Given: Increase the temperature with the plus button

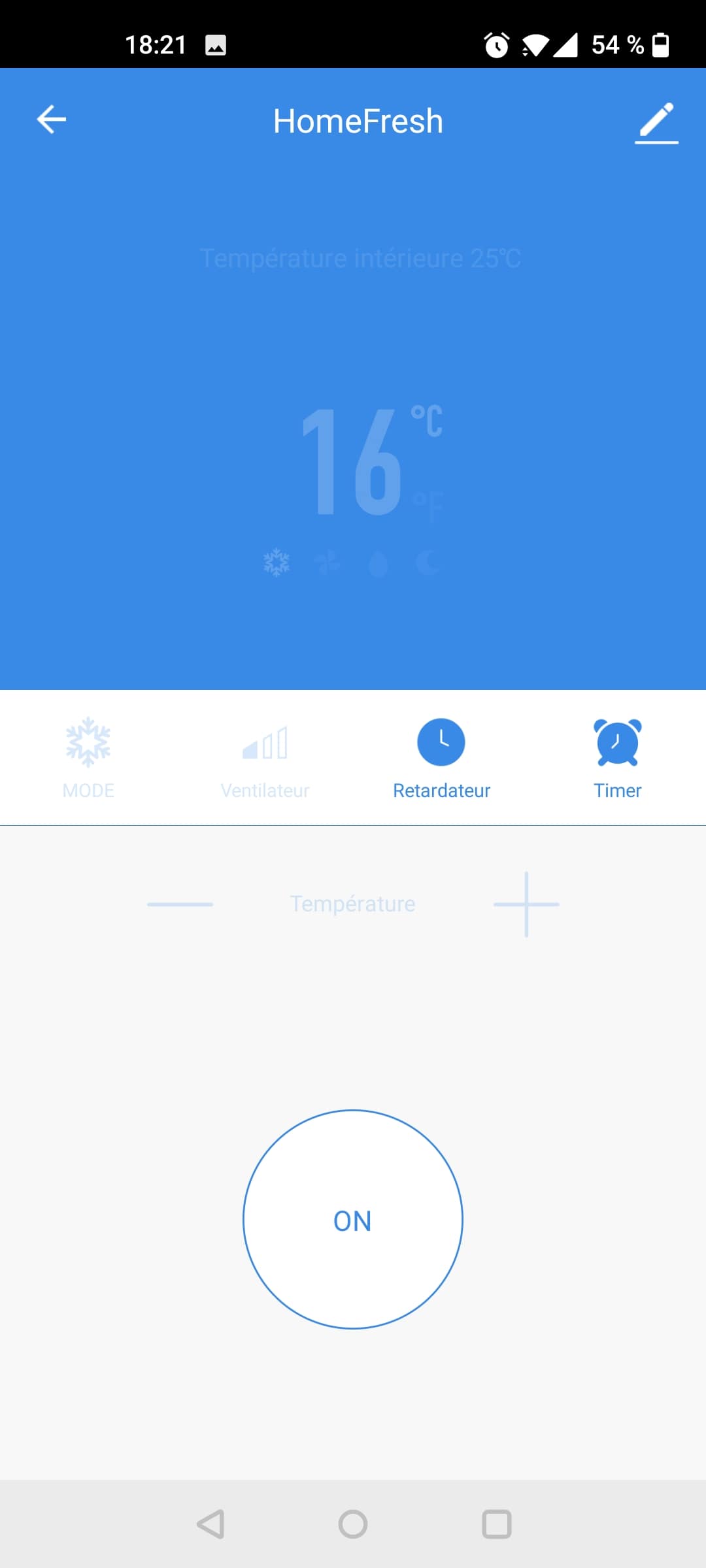Looking at the screenshot, I should (x=526, y=904).
